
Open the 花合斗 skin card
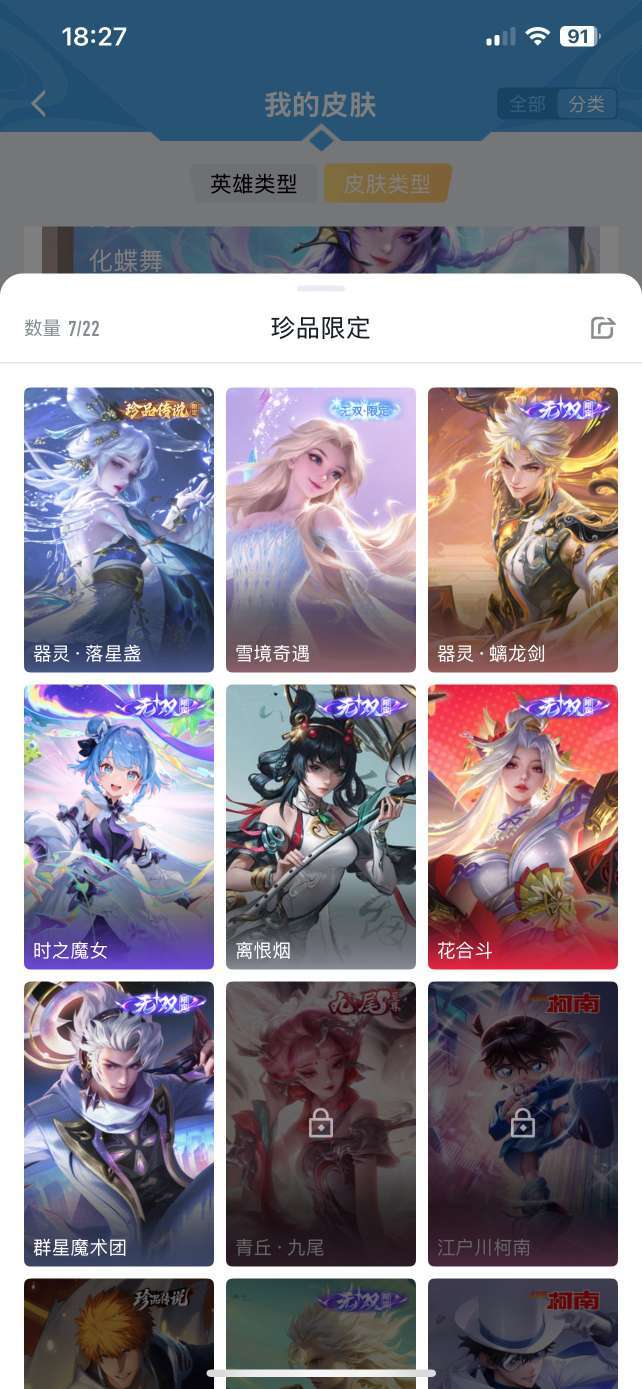(x=523, y=827)
